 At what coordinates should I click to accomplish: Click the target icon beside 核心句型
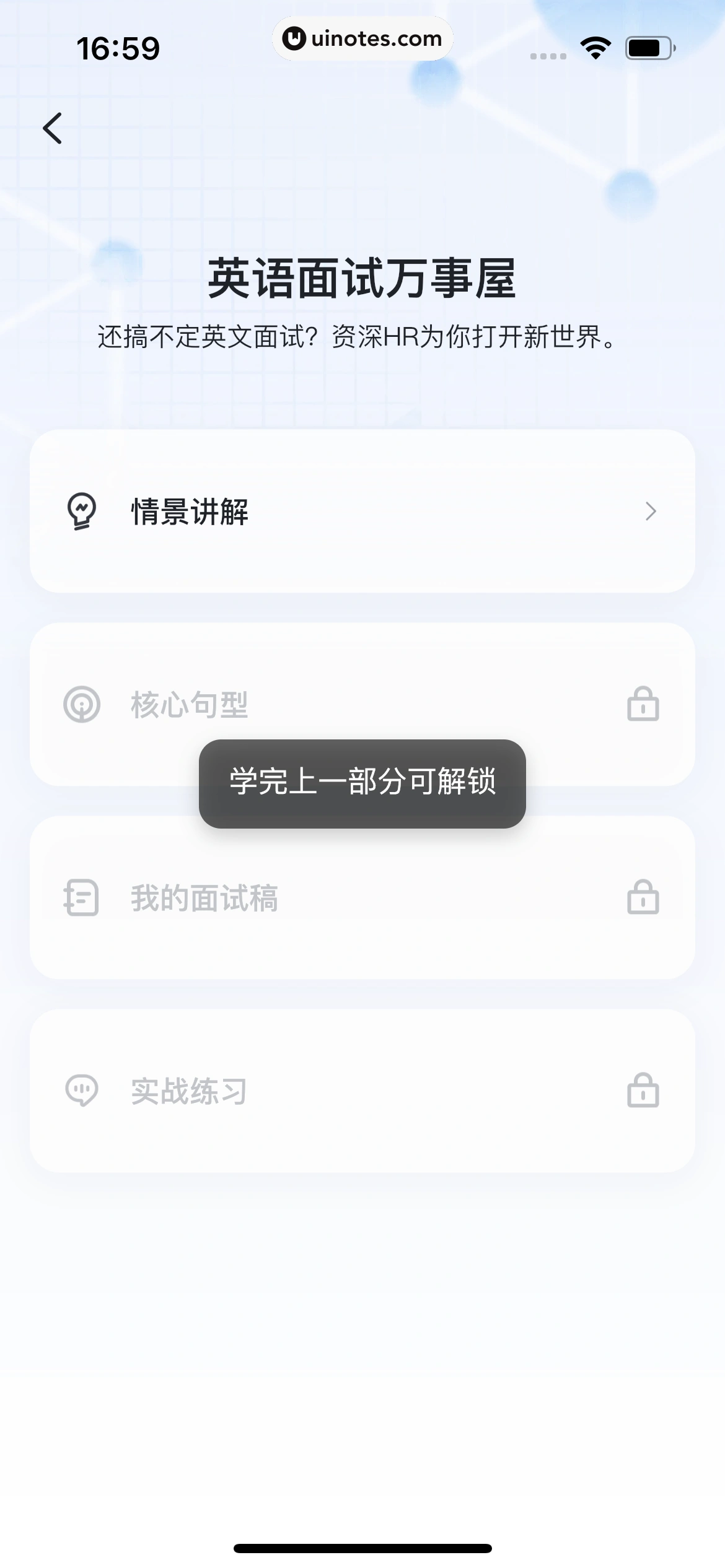tap(81, 704)
